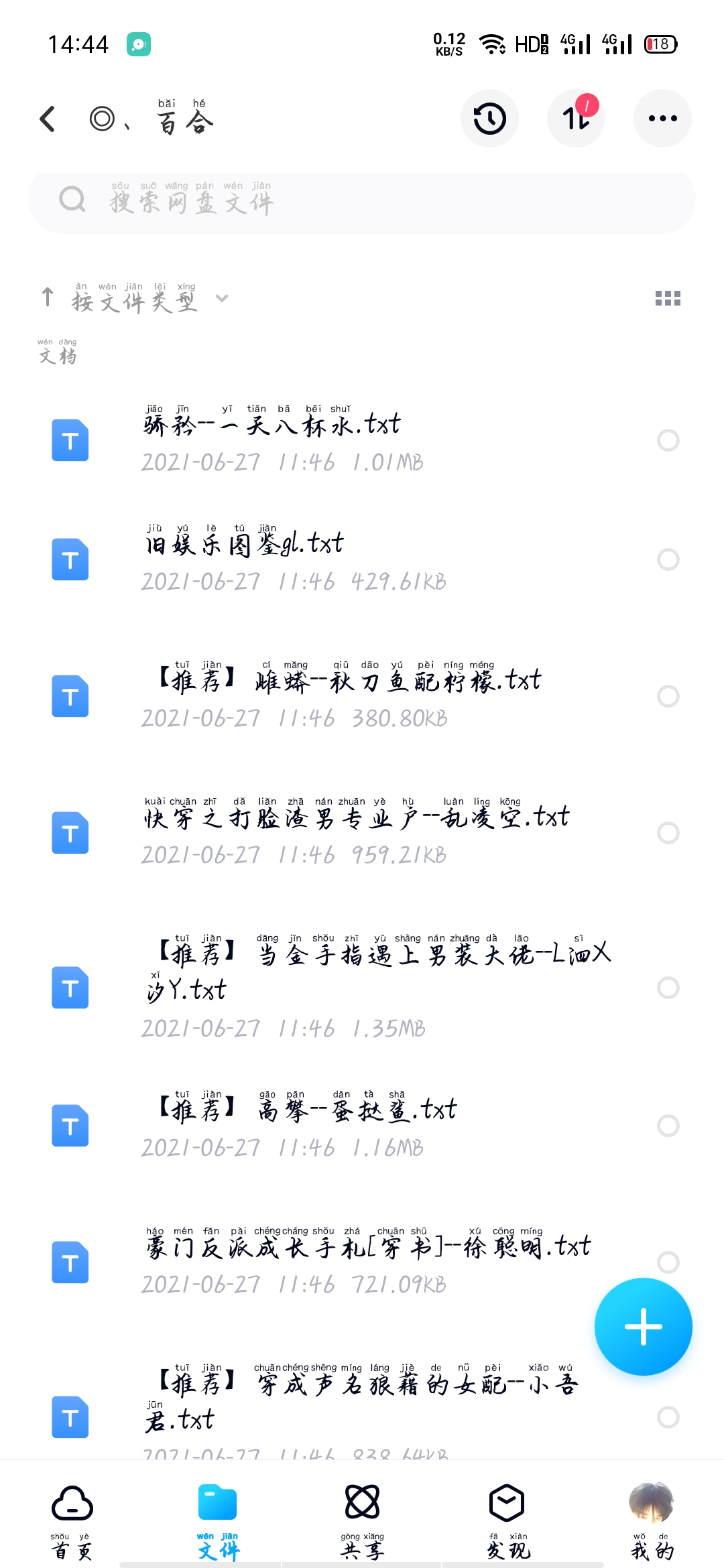
Task: Open the recent history clock icon
Action: click(x=489, y=119)
